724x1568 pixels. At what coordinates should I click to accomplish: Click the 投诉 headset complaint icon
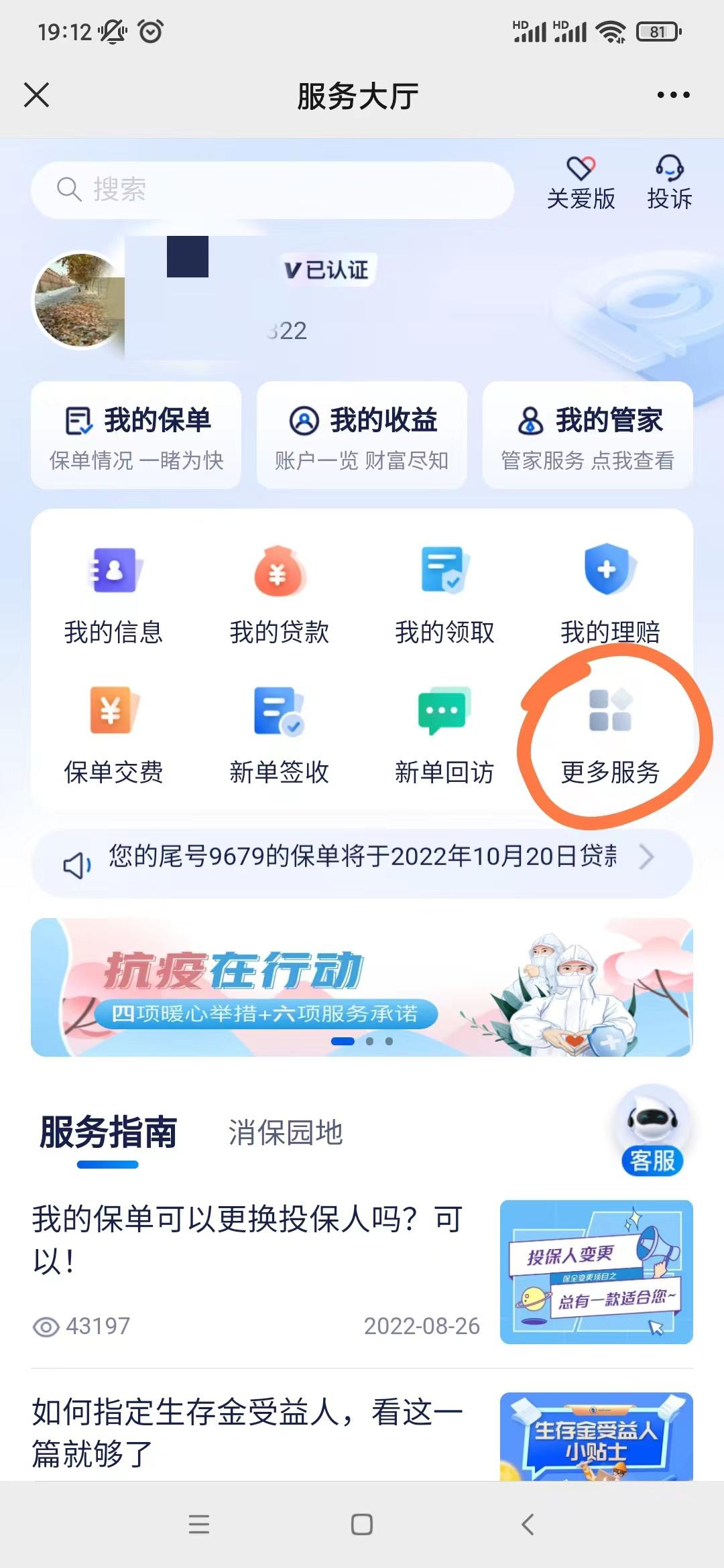669,168
